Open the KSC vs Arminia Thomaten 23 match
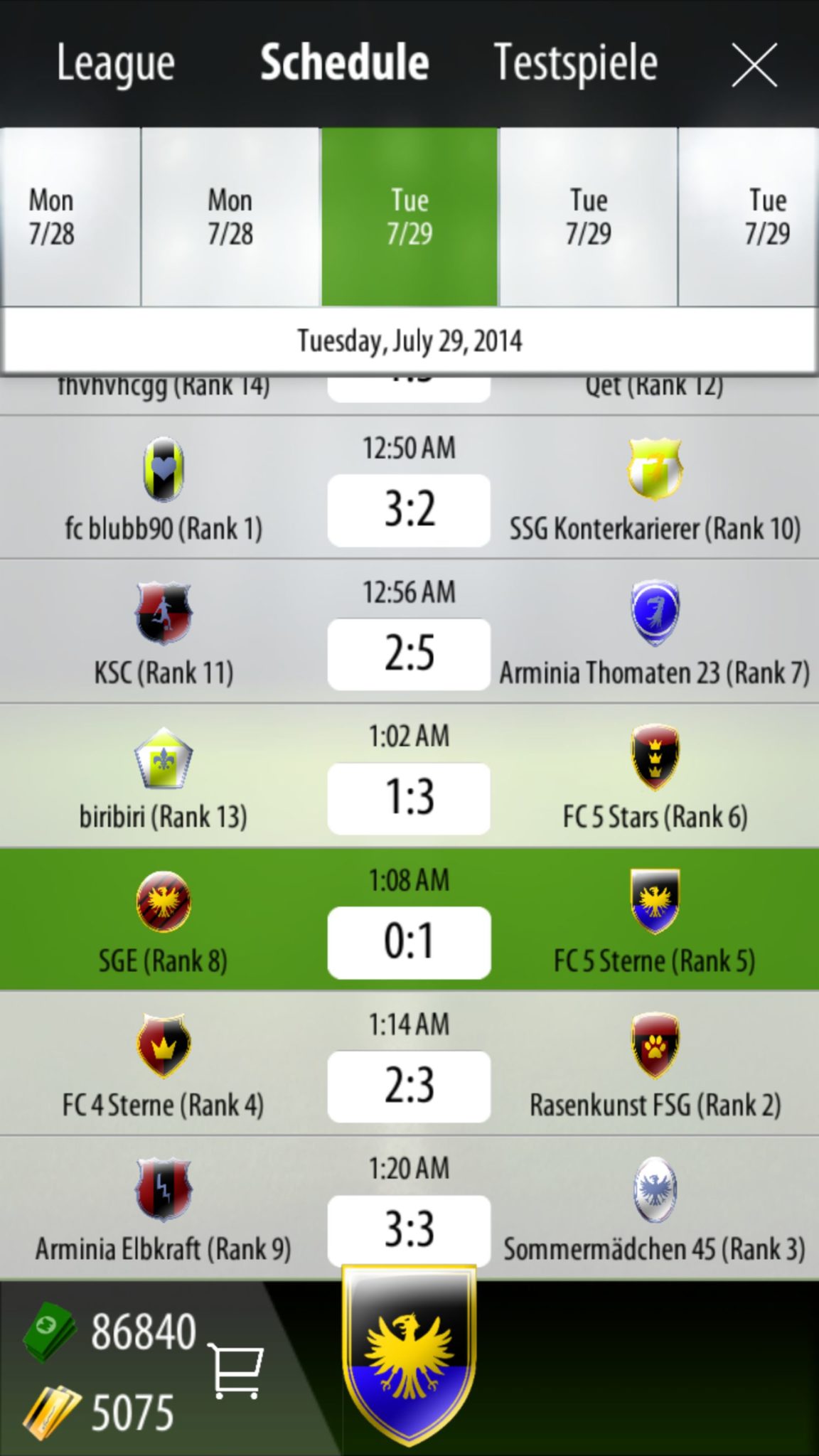 pos(409,631)
